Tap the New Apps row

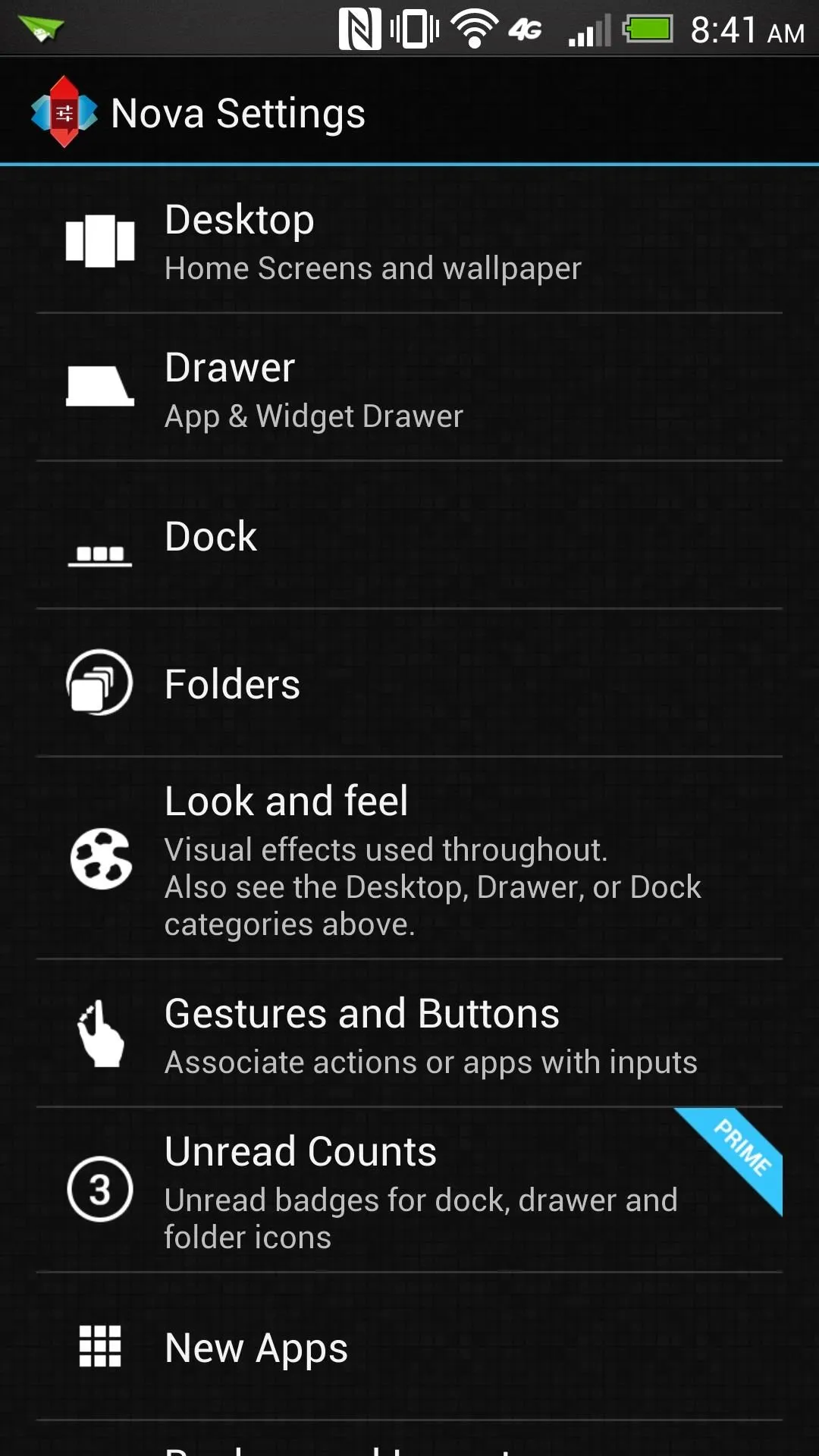point(409,1347)
